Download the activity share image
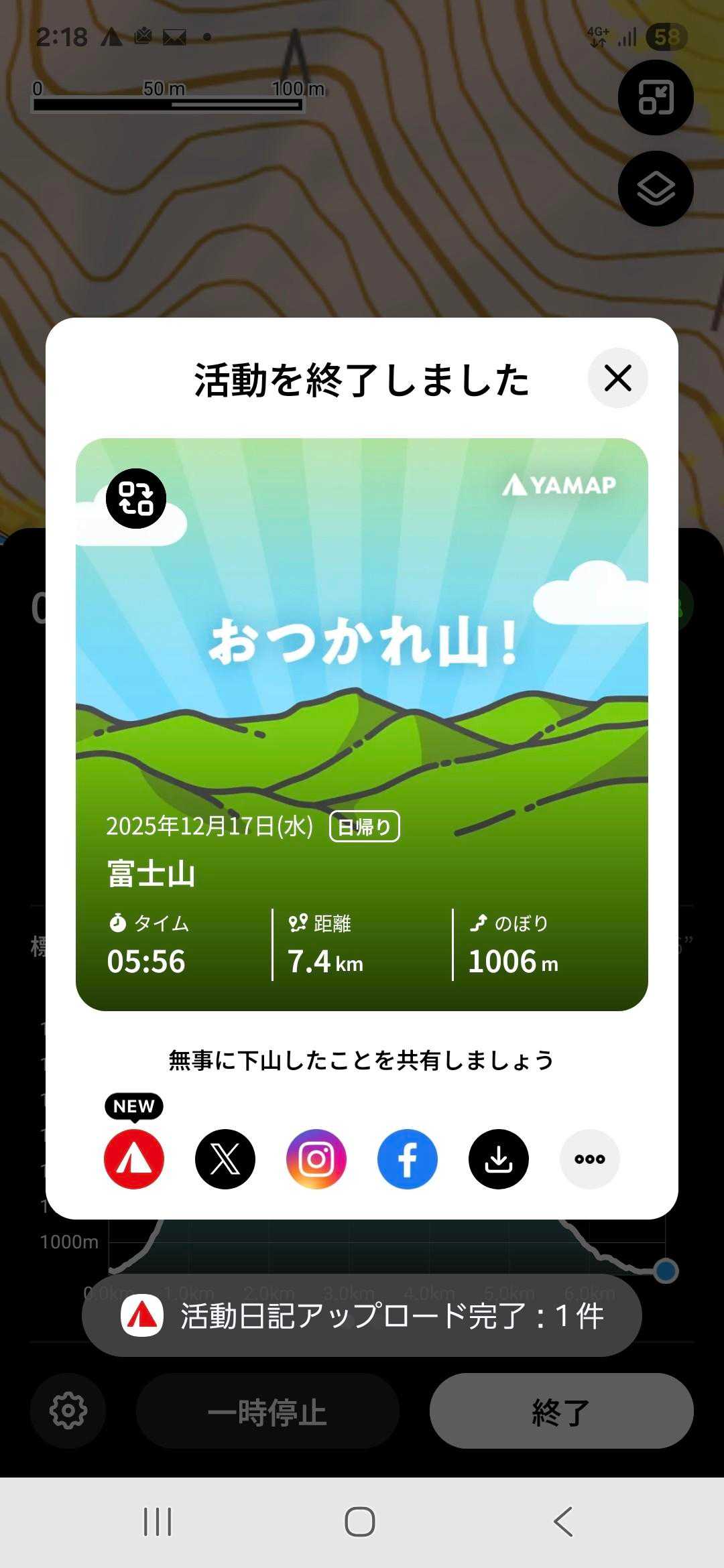724x1568 pixels. tap(499, 1159)
